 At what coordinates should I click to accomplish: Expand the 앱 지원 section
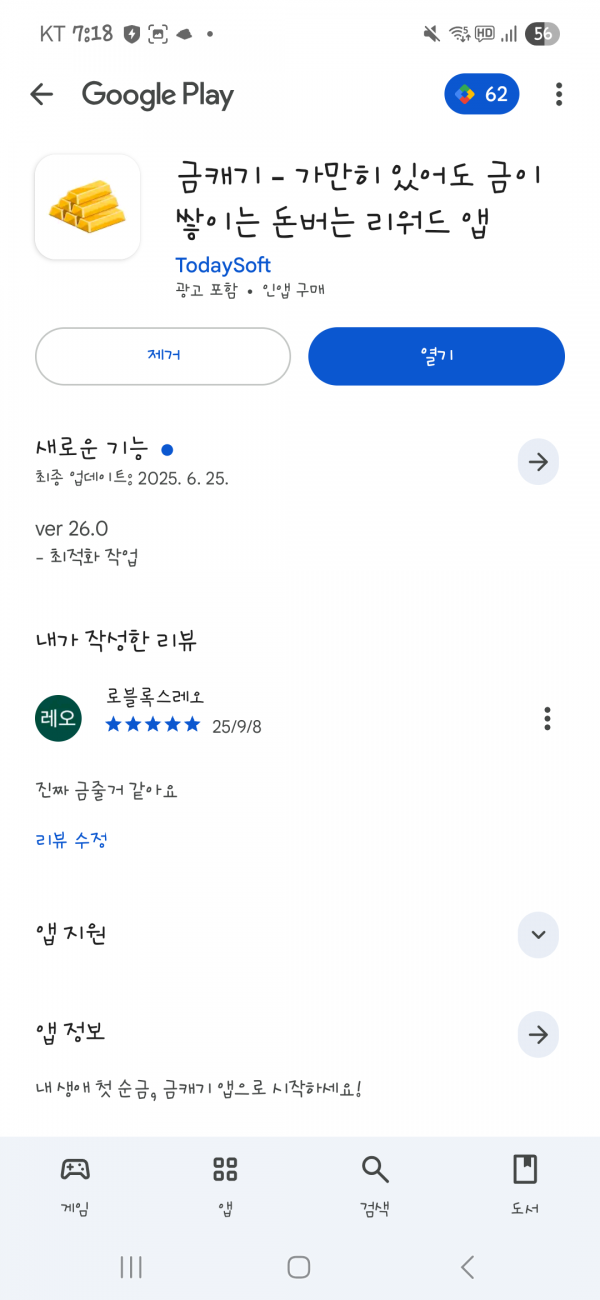pyautogui.click(x=538, y=935)
